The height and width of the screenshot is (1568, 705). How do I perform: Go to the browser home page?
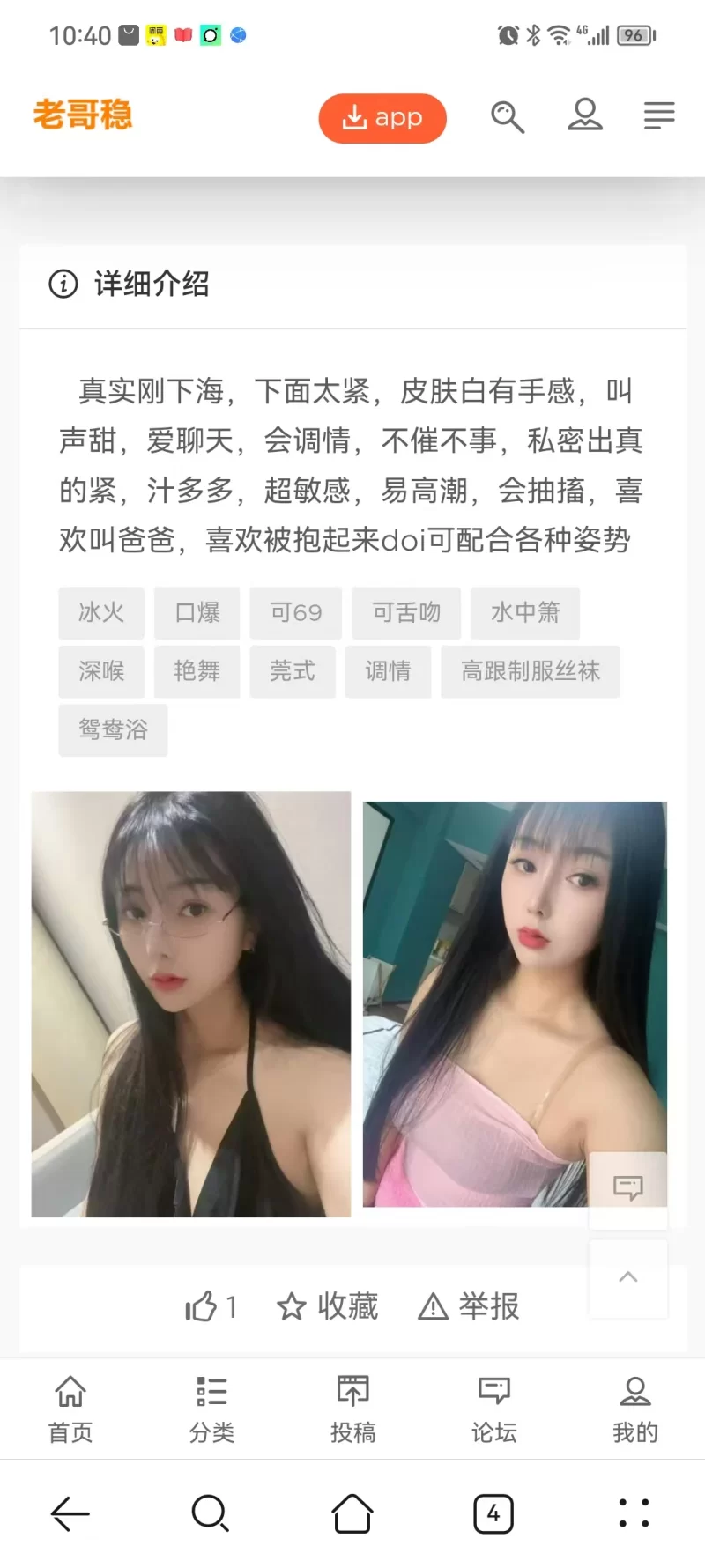coord(352,1513)
